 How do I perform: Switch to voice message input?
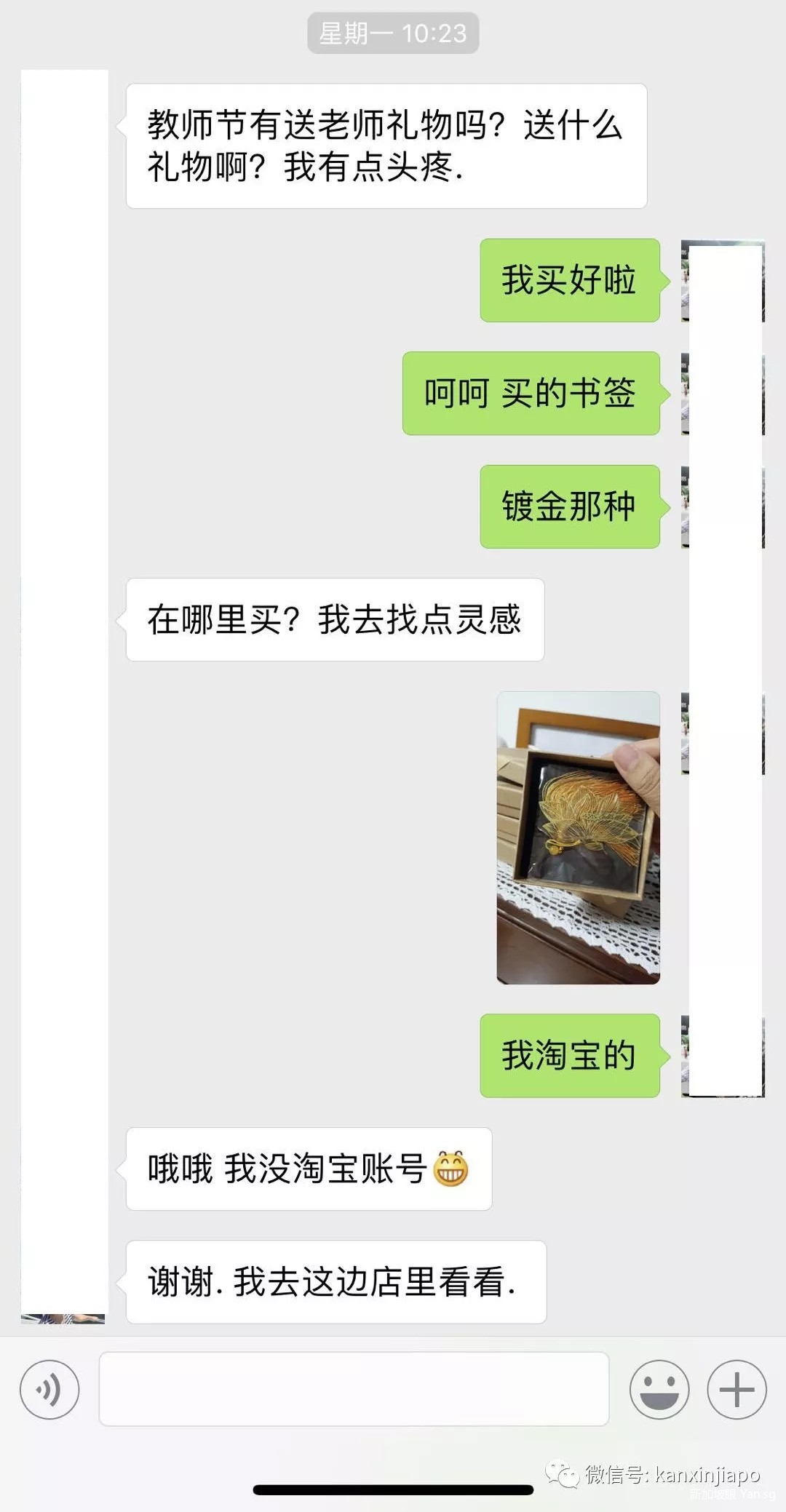(49, 1390)
